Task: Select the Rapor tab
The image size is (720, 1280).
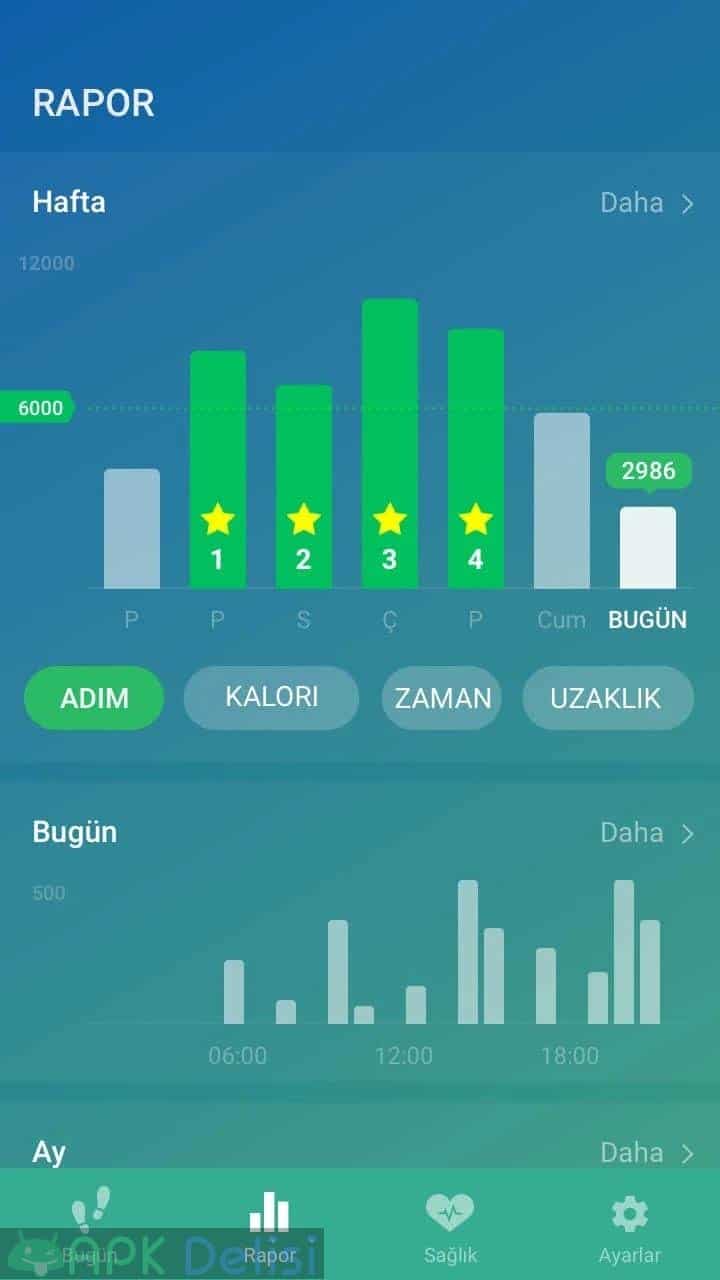Action: pyautogui.click(x=270, y=1224)
